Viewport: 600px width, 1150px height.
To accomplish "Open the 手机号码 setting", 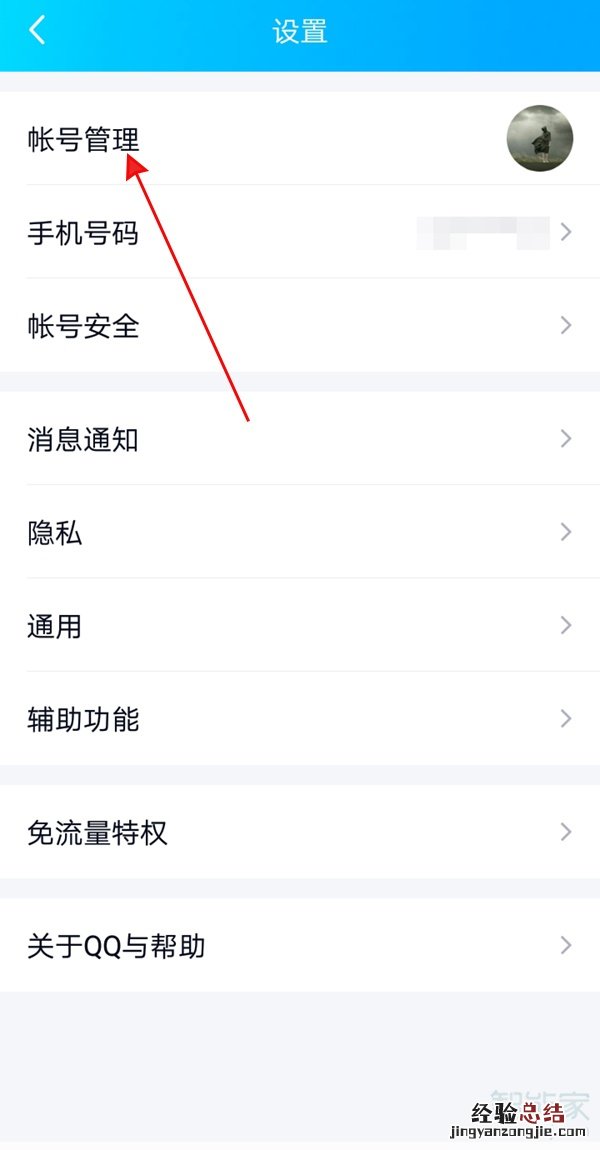I will [x=84, y=234].
